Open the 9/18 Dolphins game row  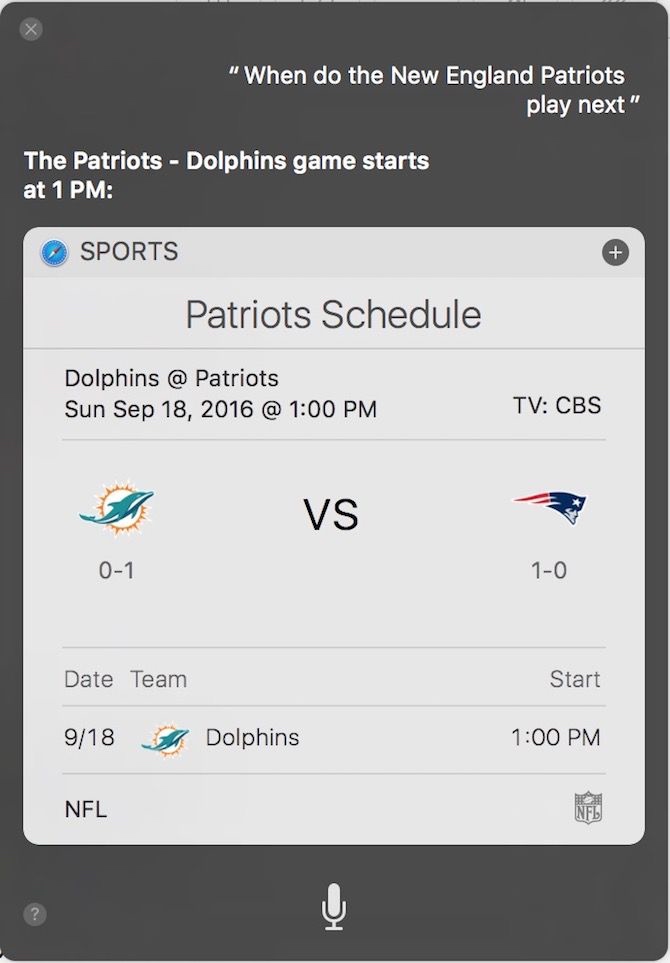333,739
